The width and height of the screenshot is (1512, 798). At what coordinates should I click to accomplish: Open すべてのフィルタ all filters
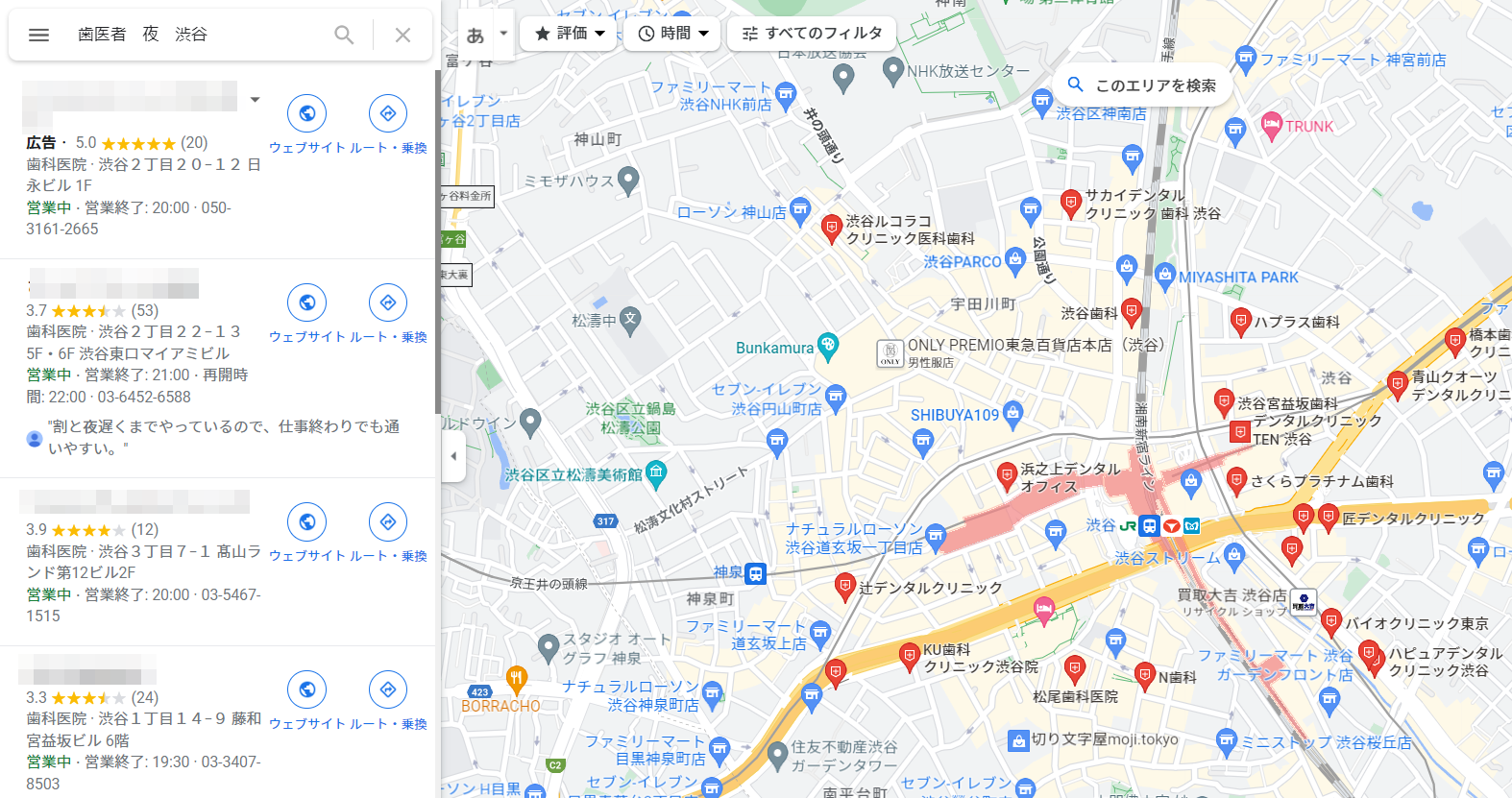(812, 34)
